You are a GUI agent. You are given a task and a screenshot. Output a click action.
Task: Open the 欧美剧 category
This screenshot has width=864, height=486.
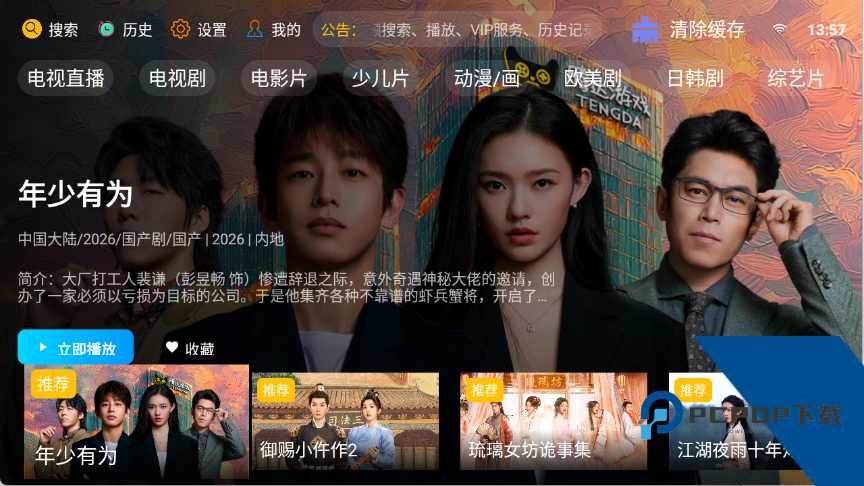[x=592, y=78]
